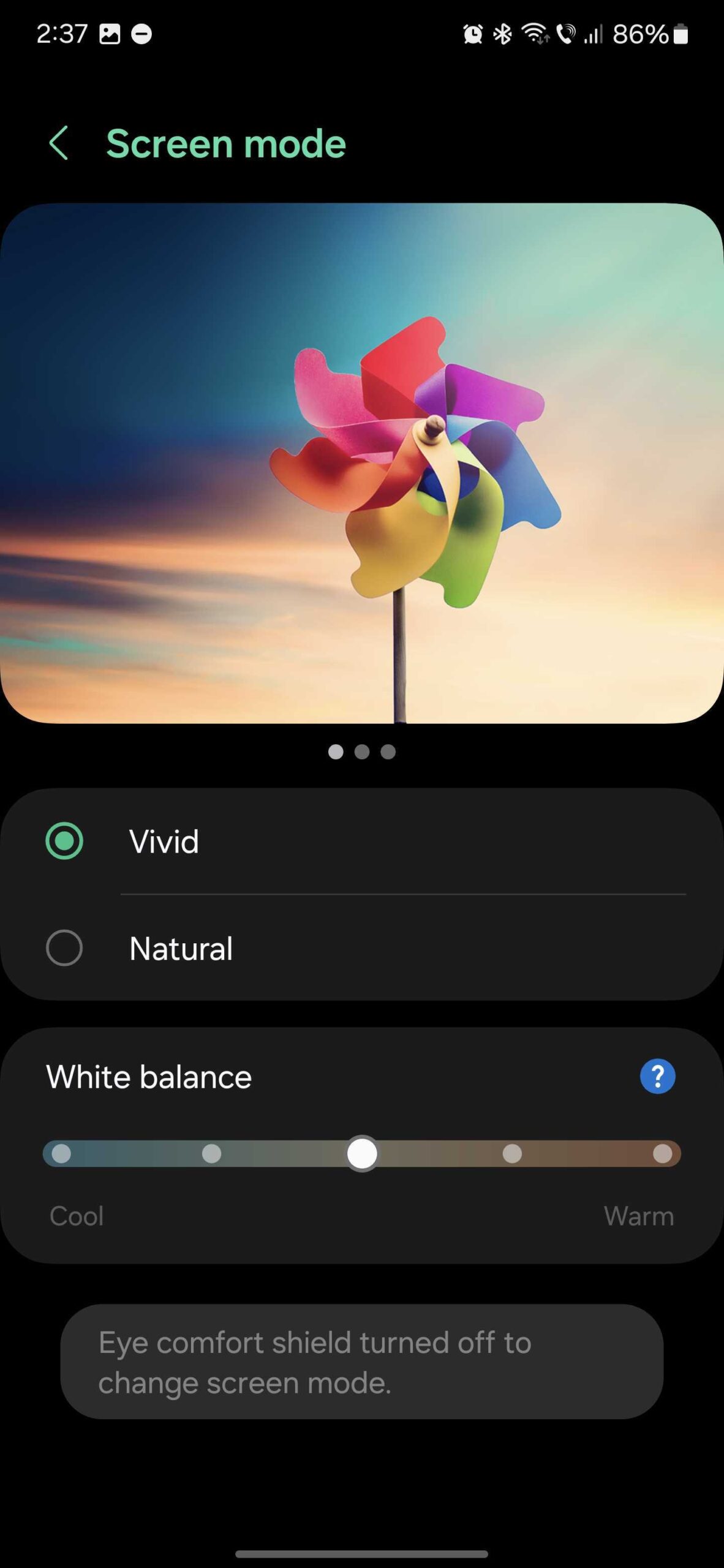Tap the second white balance slider stop
Image resolution: width=724 pixels, height=1568 pixels.
tap(211, 1154)
